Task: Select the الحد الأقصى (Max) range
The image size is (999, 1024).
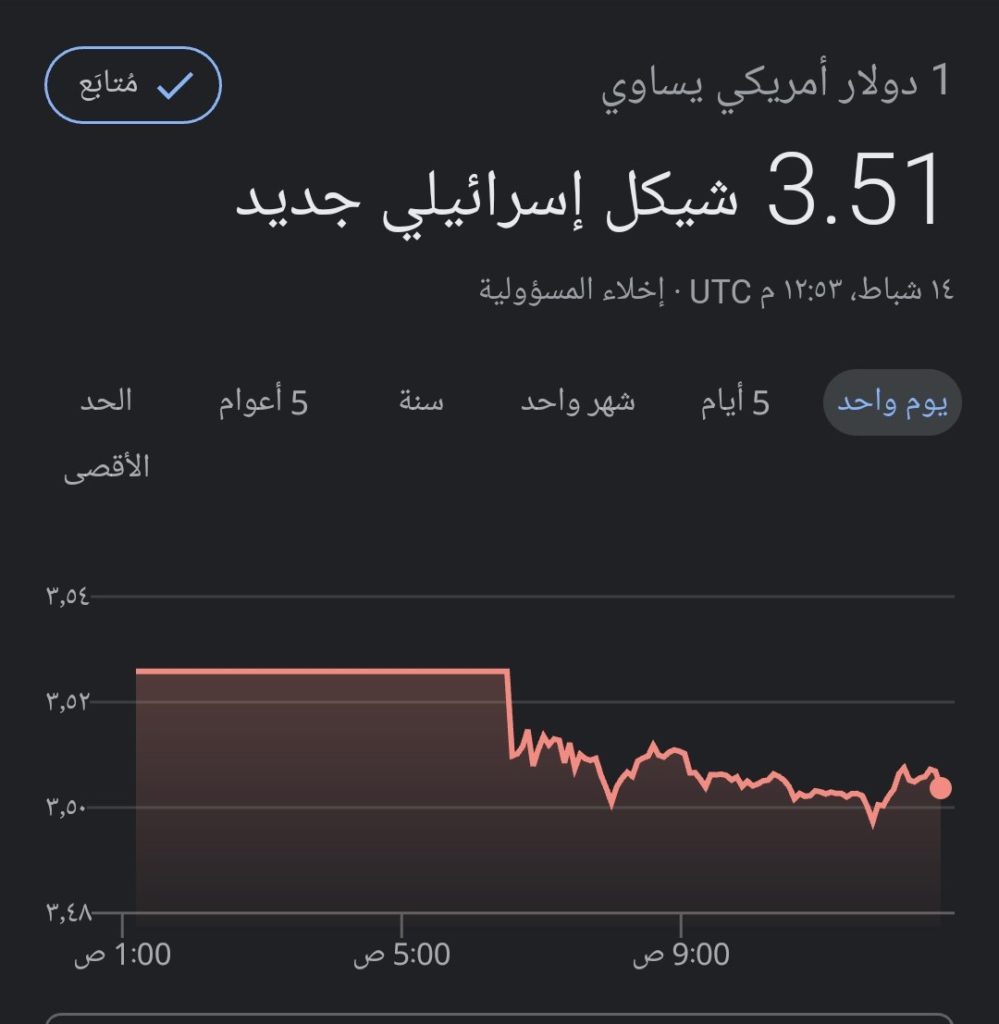Action: [x=107, y=433]
